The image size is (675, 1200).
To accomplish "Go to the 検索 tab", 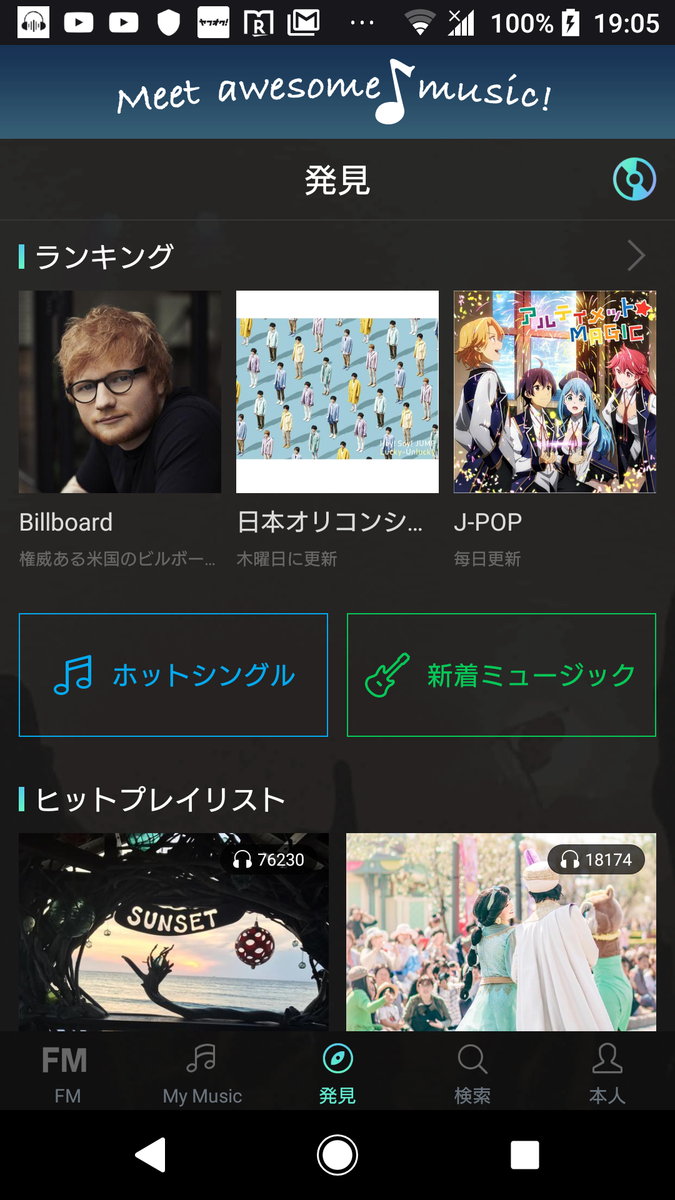I will coord(472,1073).
